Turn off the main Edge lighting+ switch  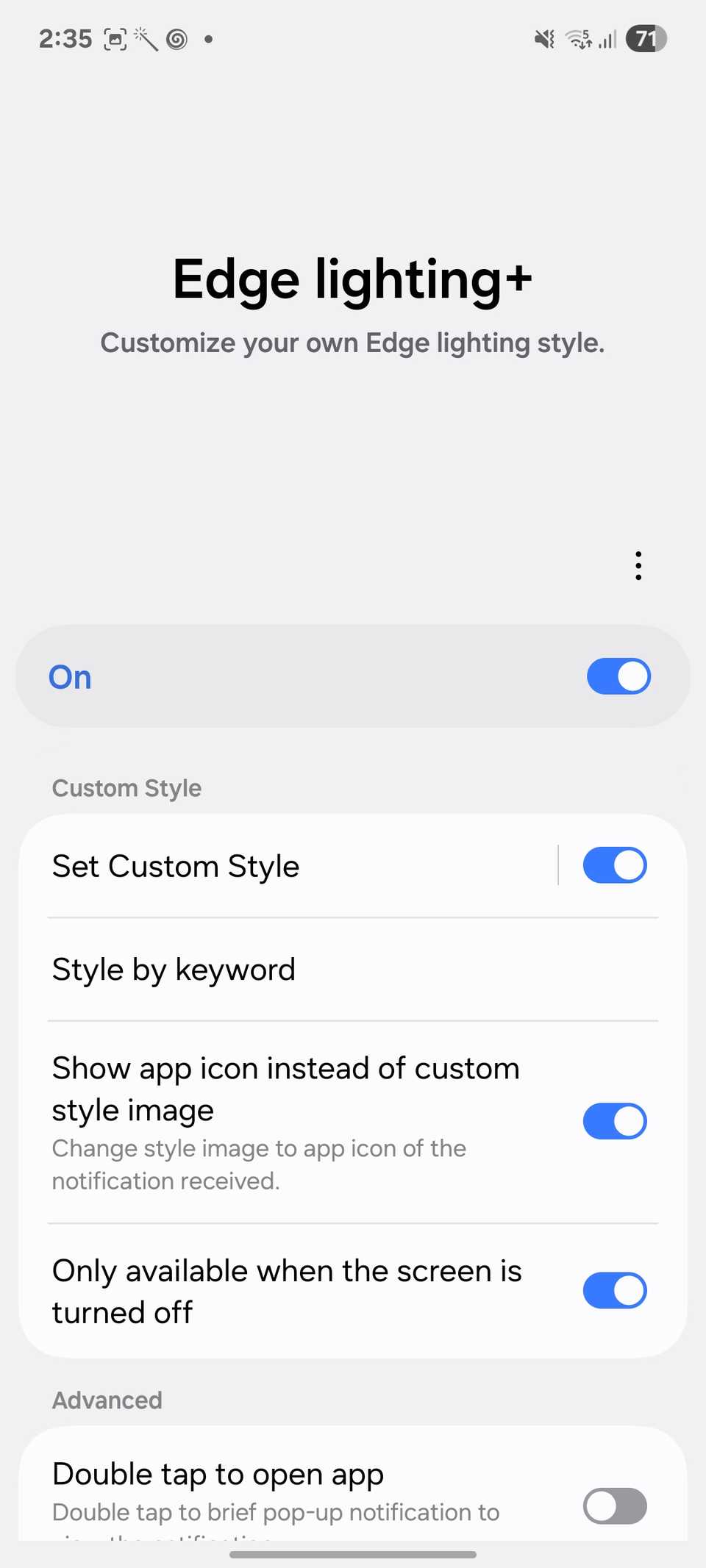coord(618,676)
